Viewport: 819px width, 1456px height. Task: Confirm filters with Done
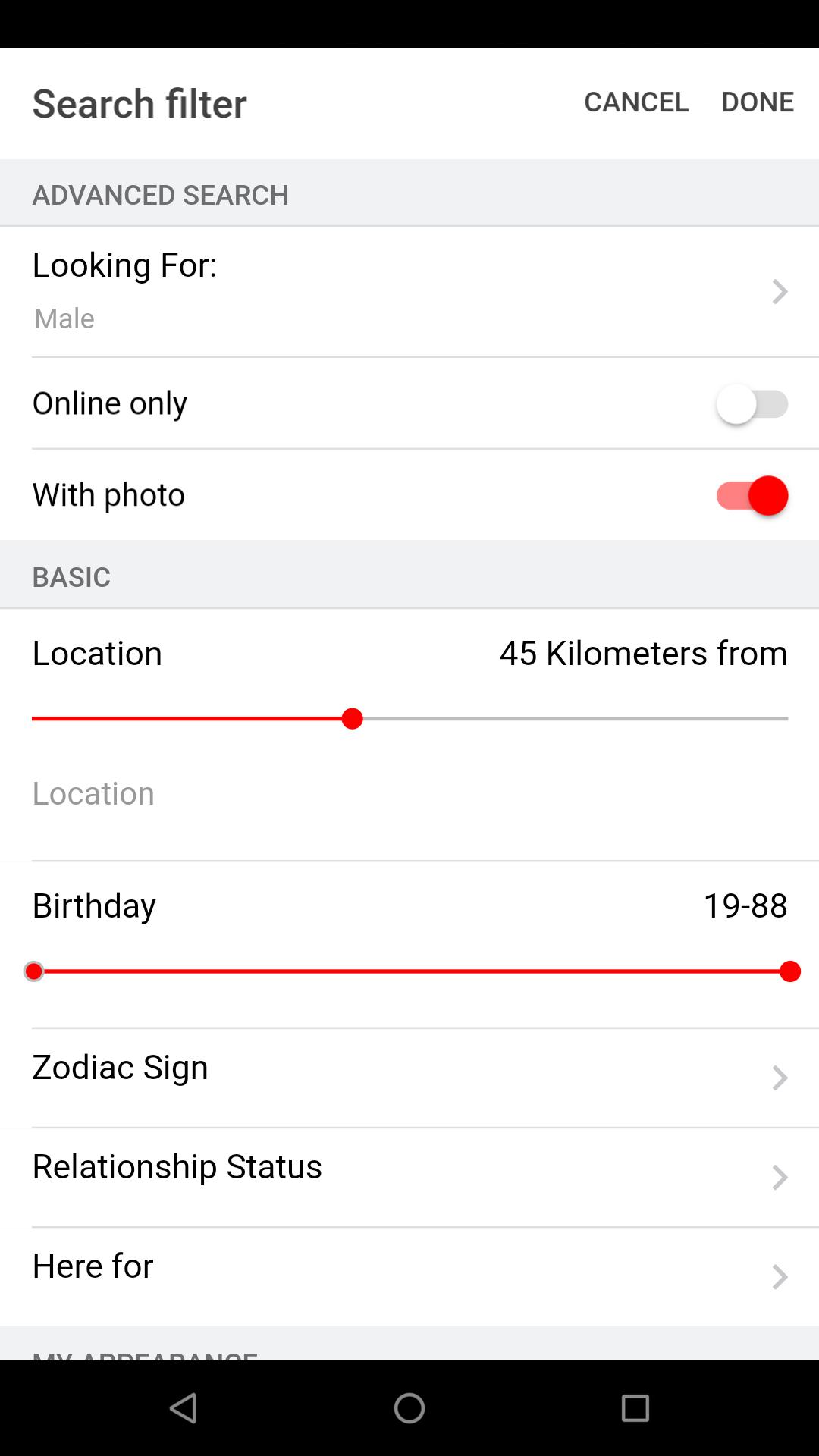click(x=757, y=102)
